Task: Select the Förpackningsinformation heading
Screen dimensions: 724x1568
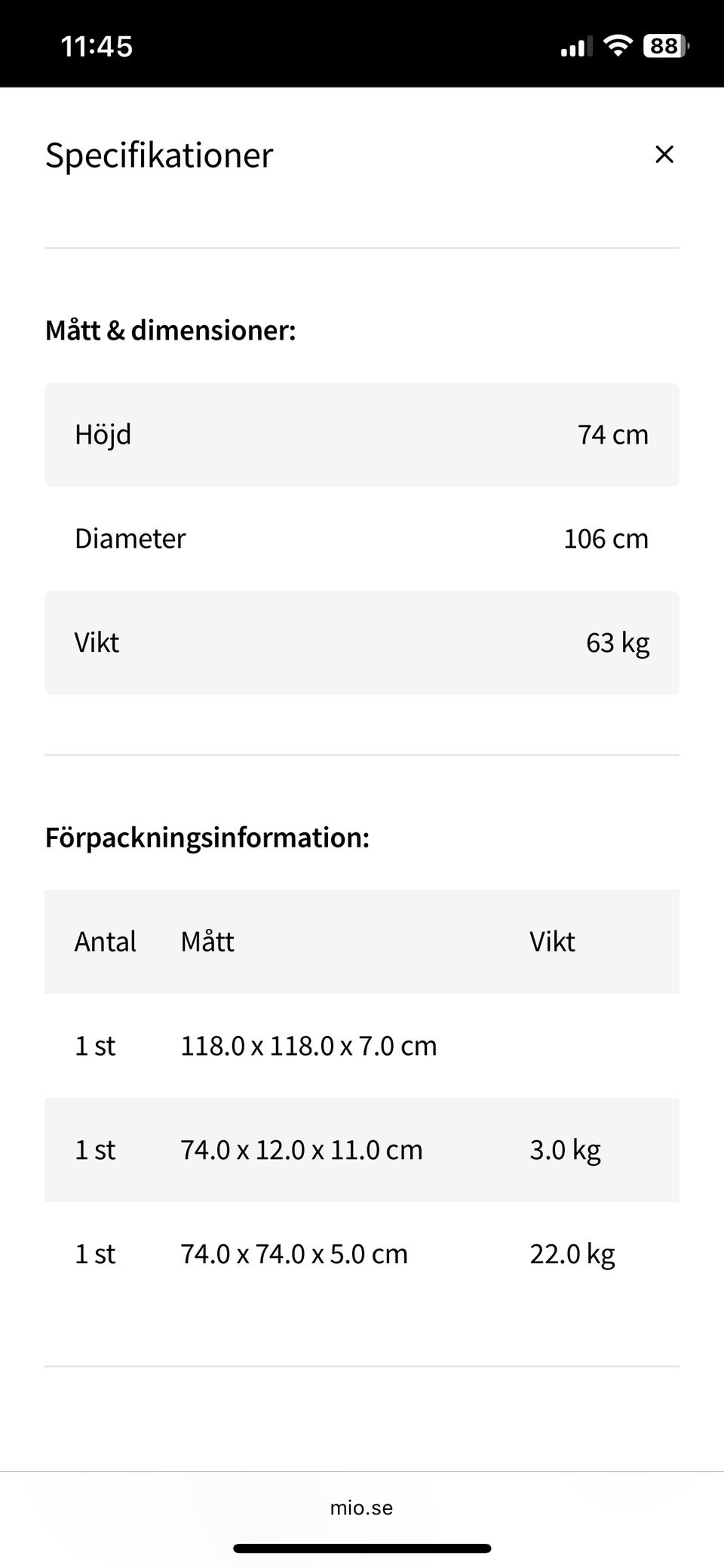Action: pos(208,837)
